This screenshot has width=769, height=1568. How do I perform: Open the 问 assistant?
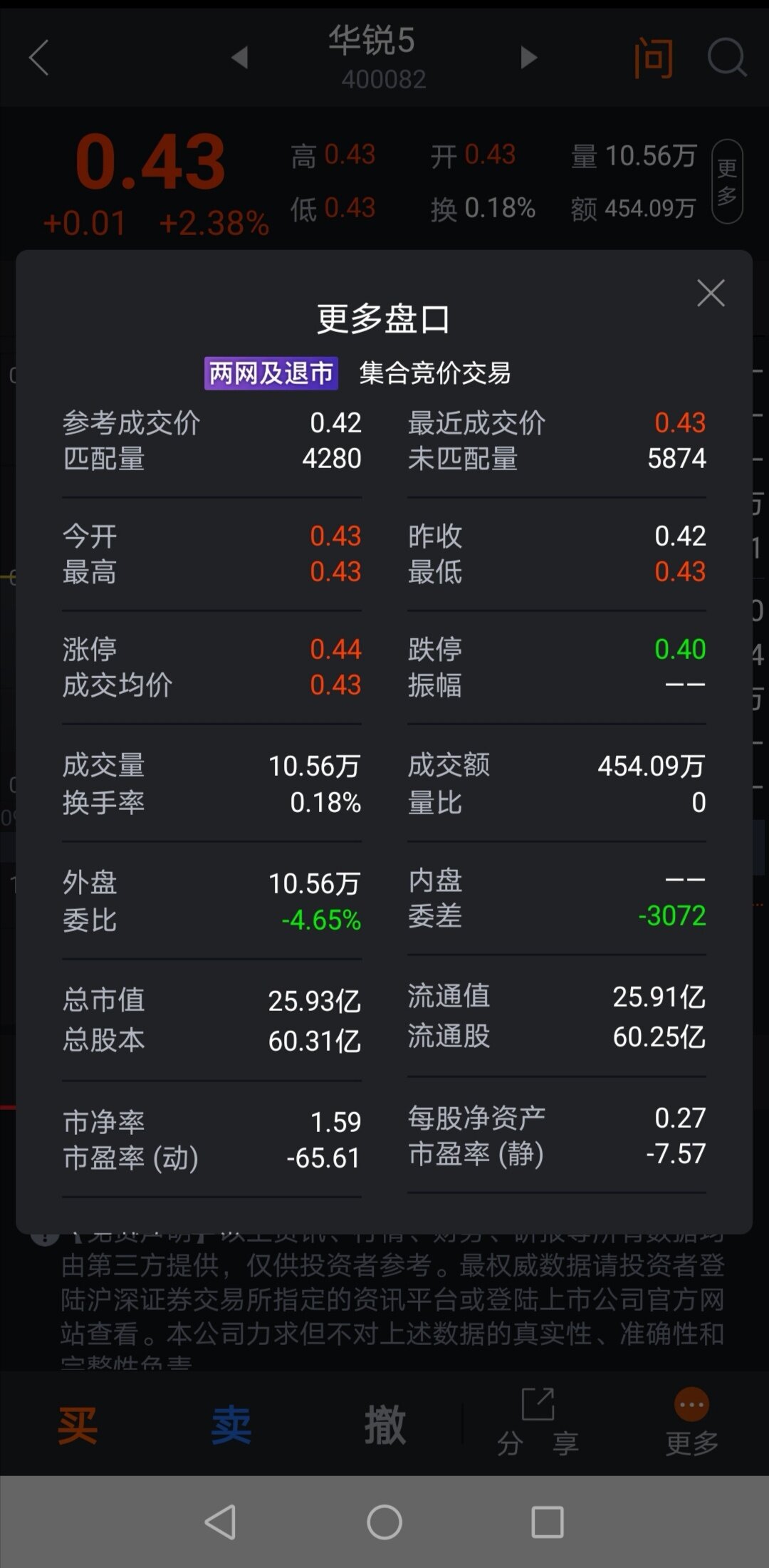pos(653,58)
